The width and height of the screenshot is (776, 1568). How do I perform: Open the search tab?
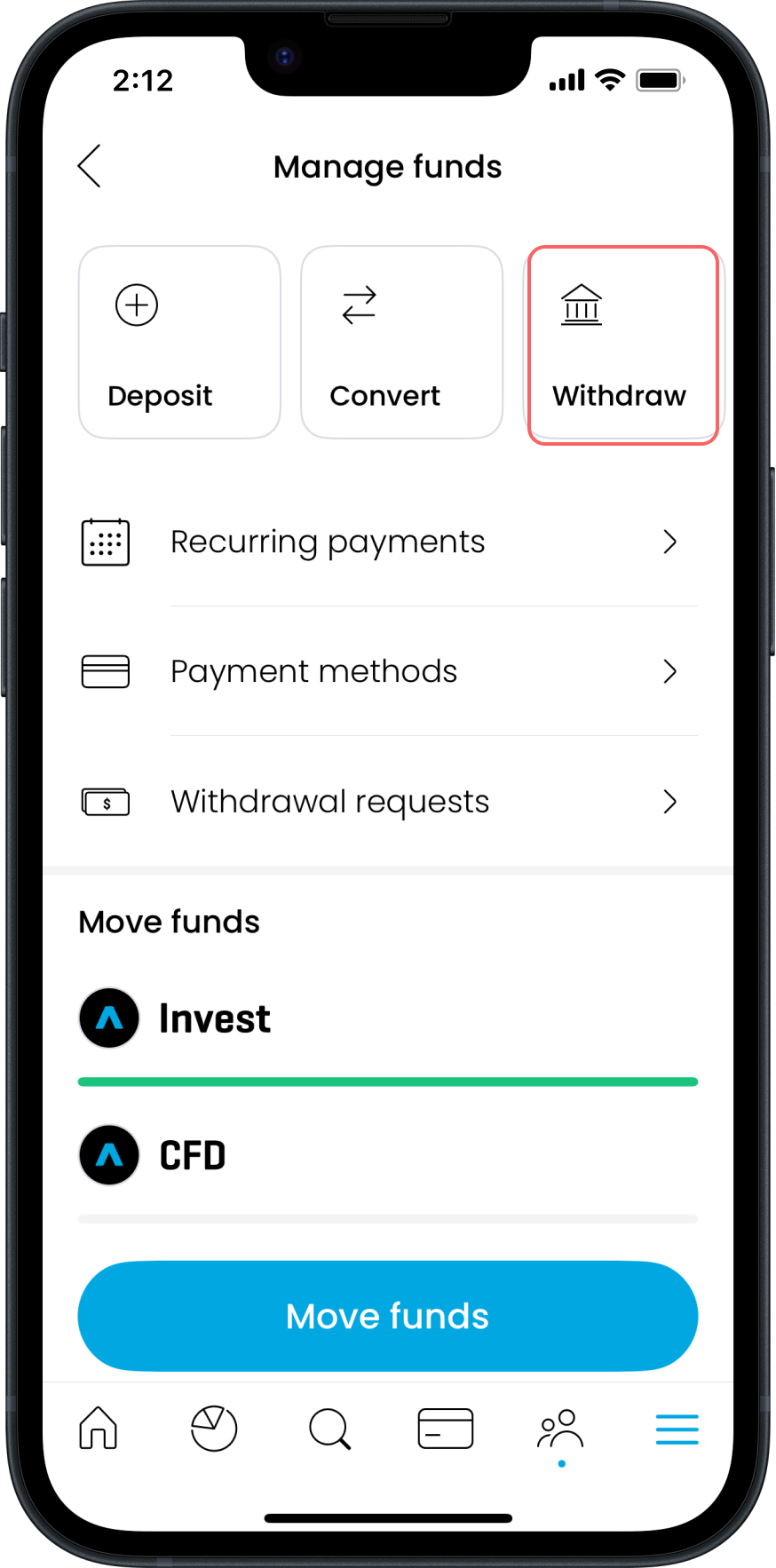(329, 1429)
